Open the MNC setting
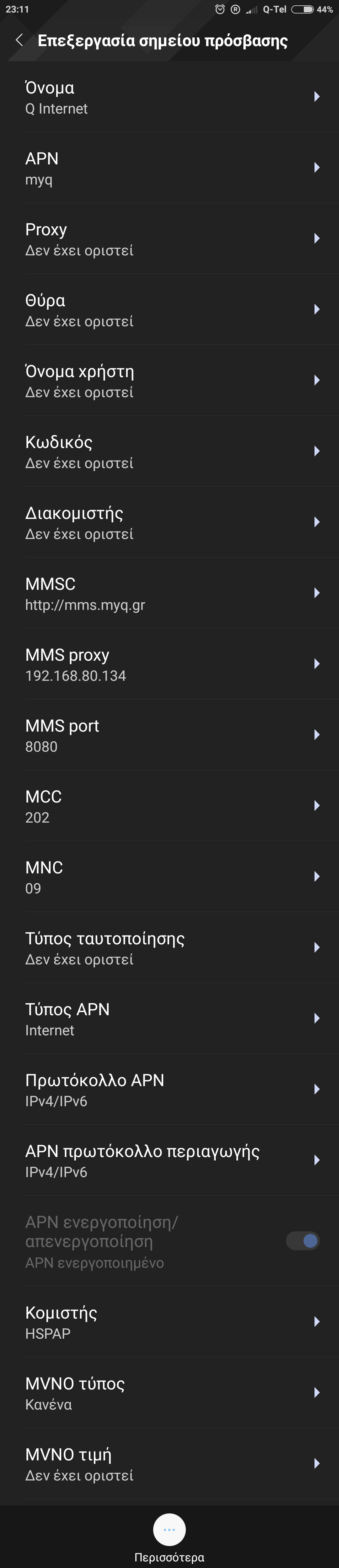Viewport: 339px width, 1568px height. [x=169, y=877]
